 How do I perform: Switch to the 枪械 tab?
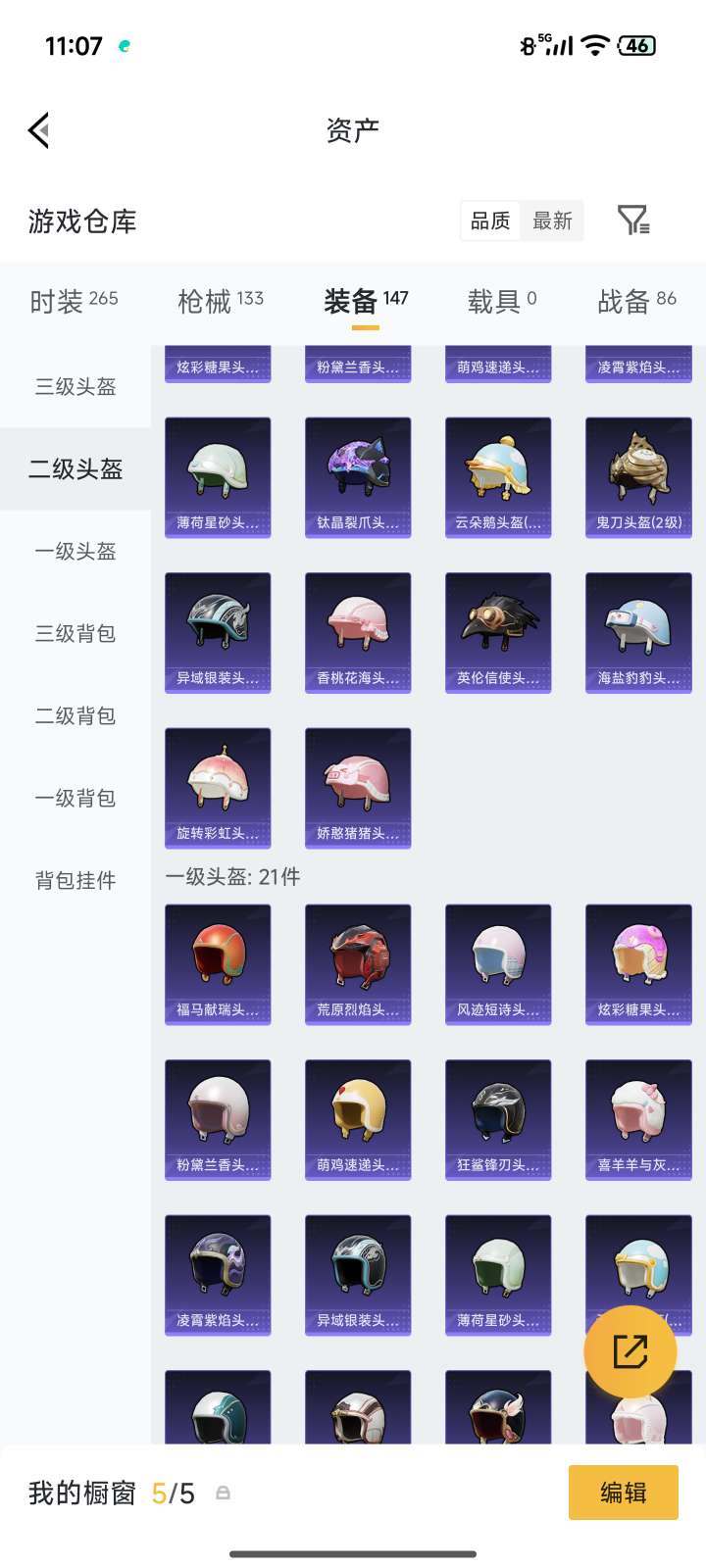click(221, 301)
